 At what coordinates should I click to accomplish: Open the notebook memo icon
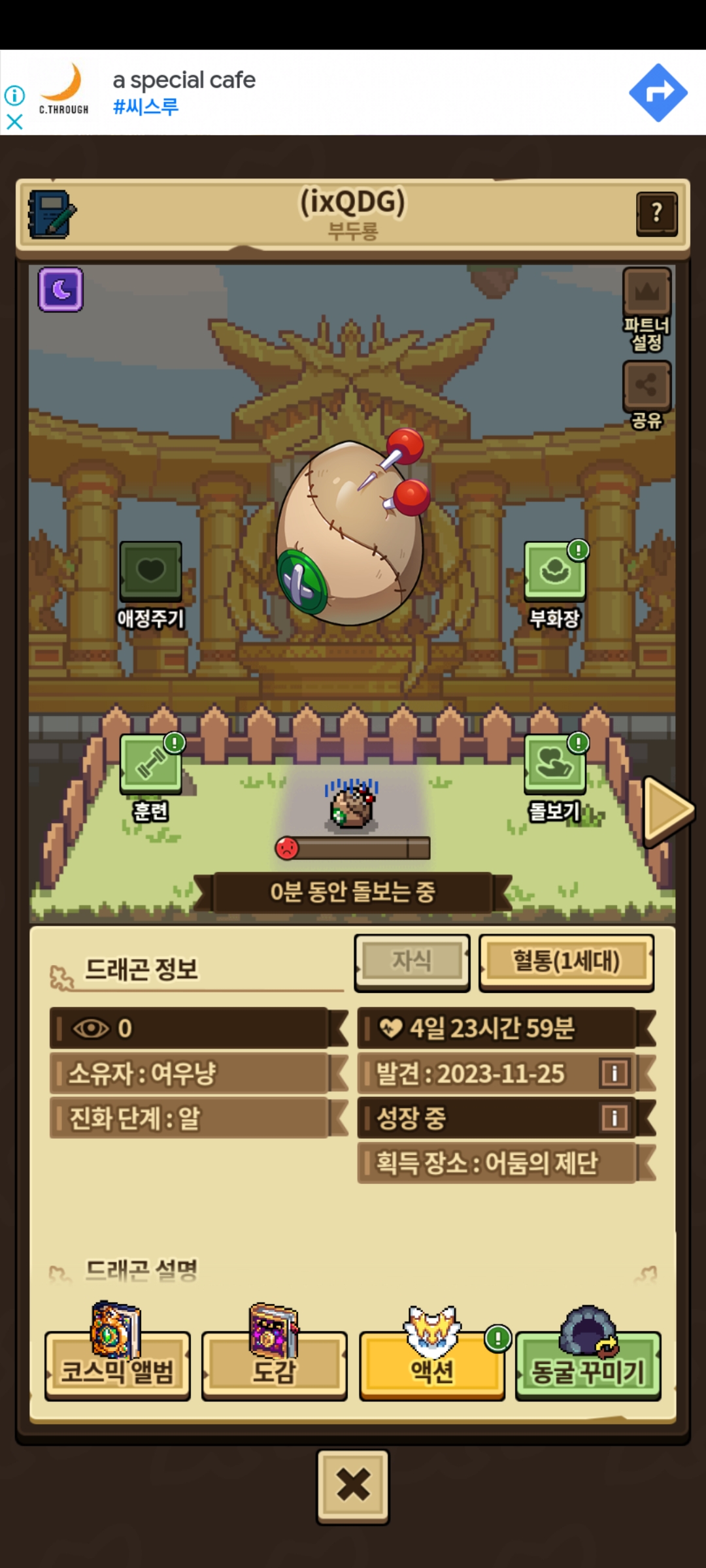[52, 214]
